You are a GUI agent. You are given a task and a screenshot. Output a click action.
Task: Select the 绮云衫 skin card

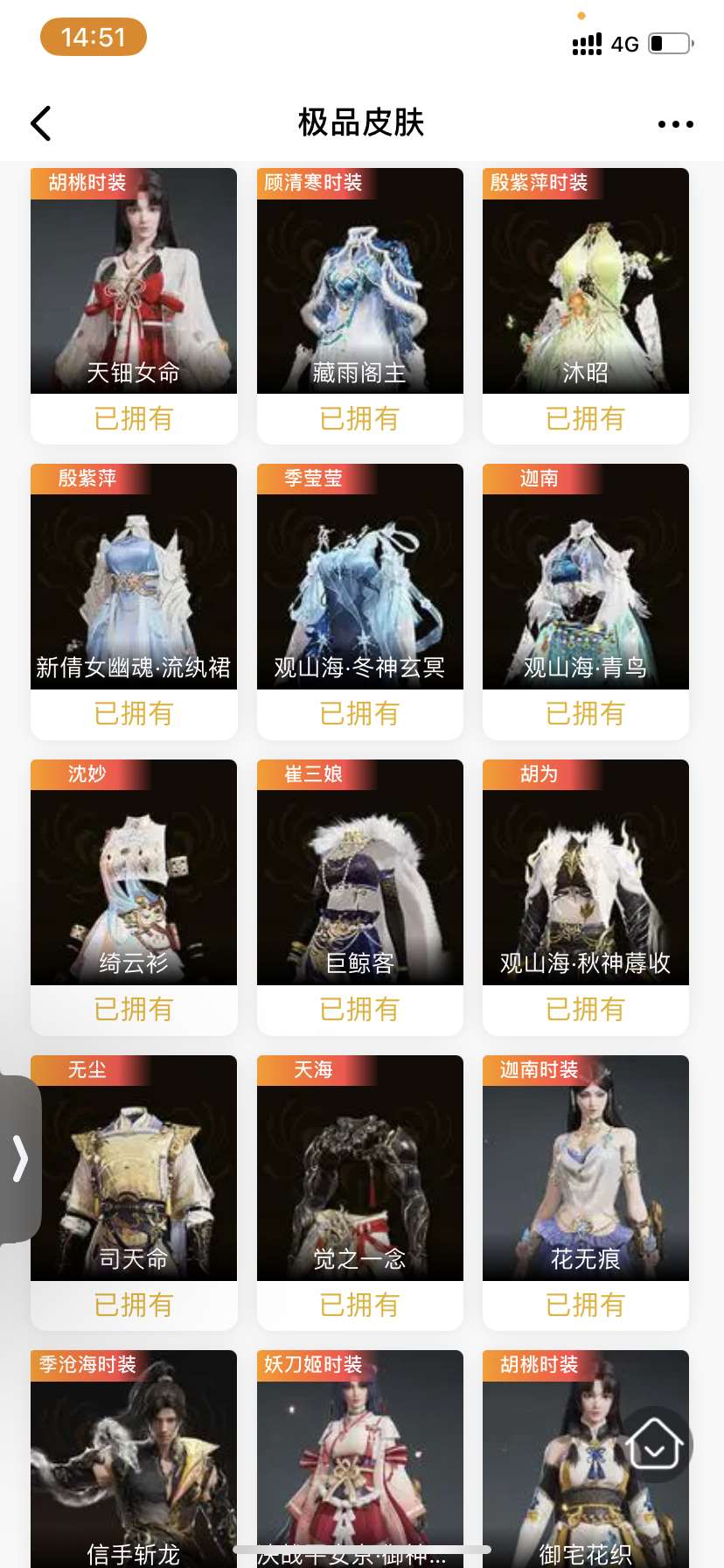(x=134, y=880)
